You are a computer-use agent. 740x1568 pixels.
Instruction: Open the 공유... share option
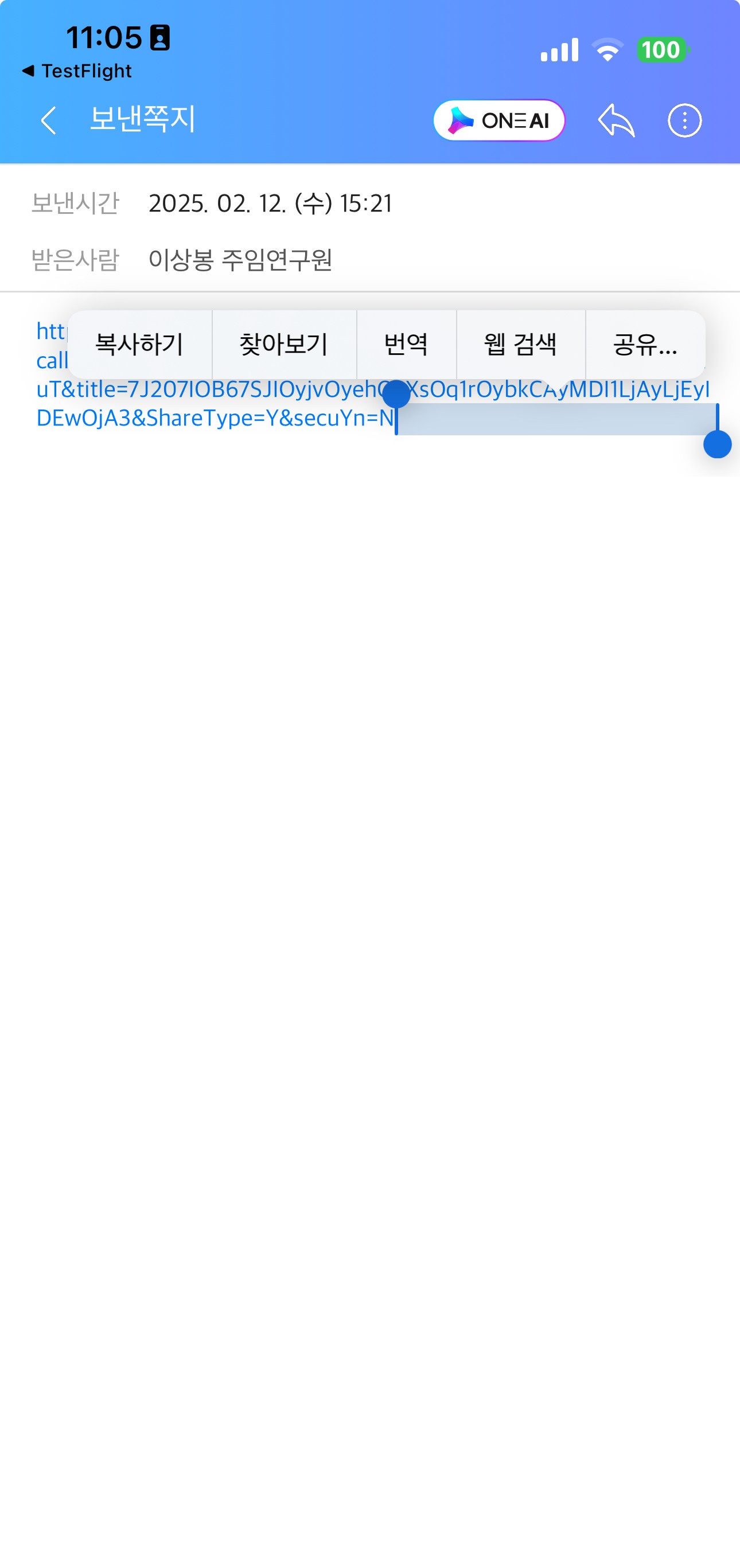coord(645,345)
